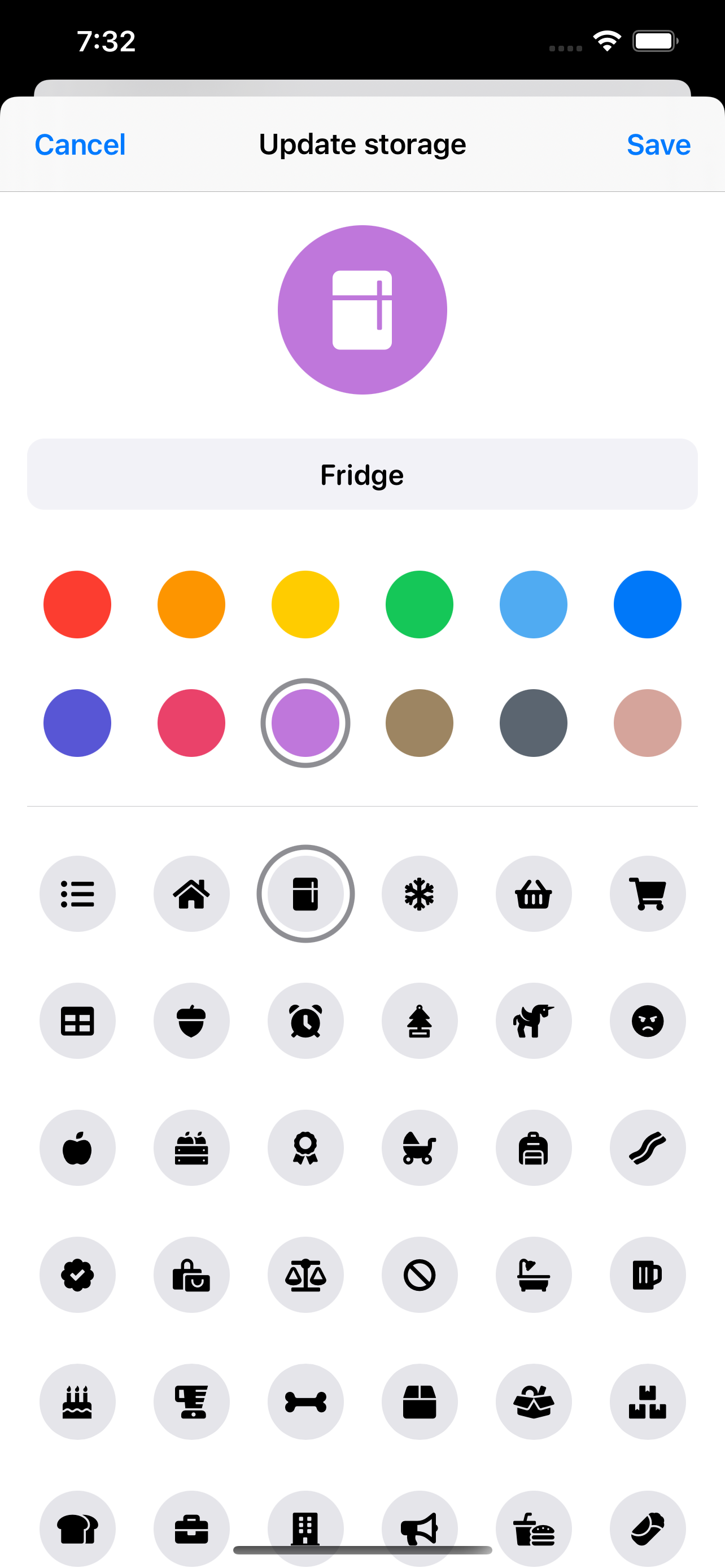Choose the orange color swatch
Screen dimensions: 725x1568
191,605
